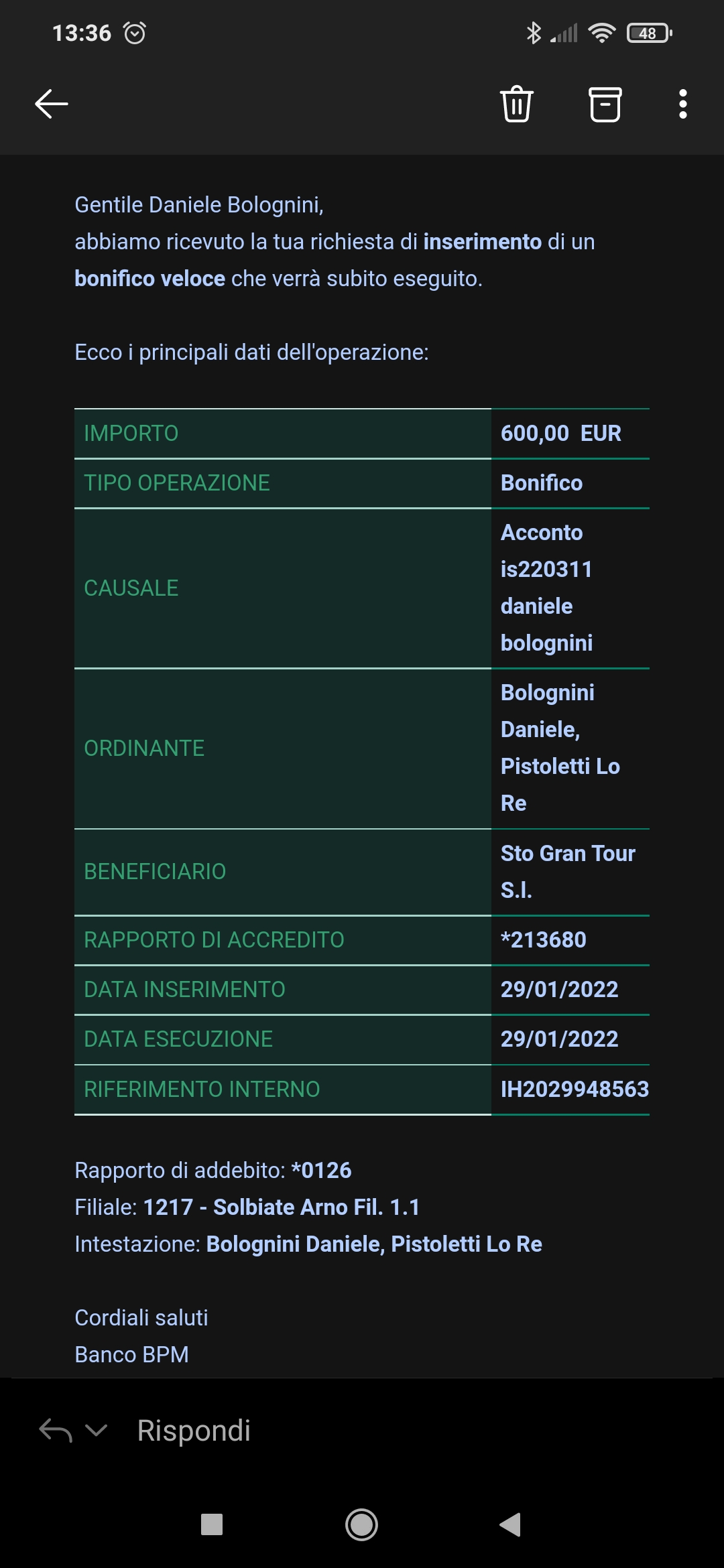
Task: Tap the system home button
Action: (361, 1524)
